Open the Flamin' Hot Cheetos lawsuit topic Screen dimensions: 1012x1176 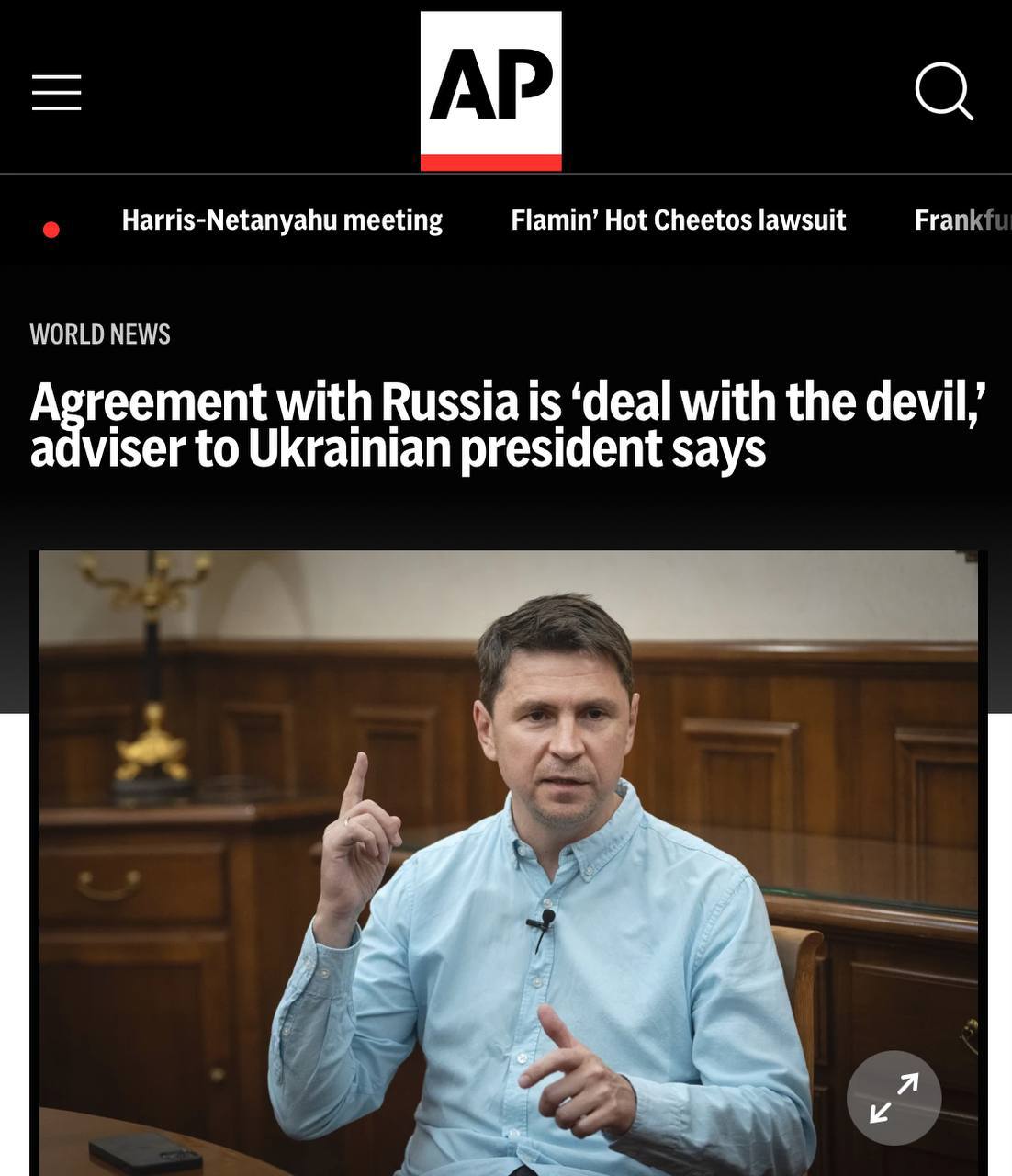coord(678,220)
